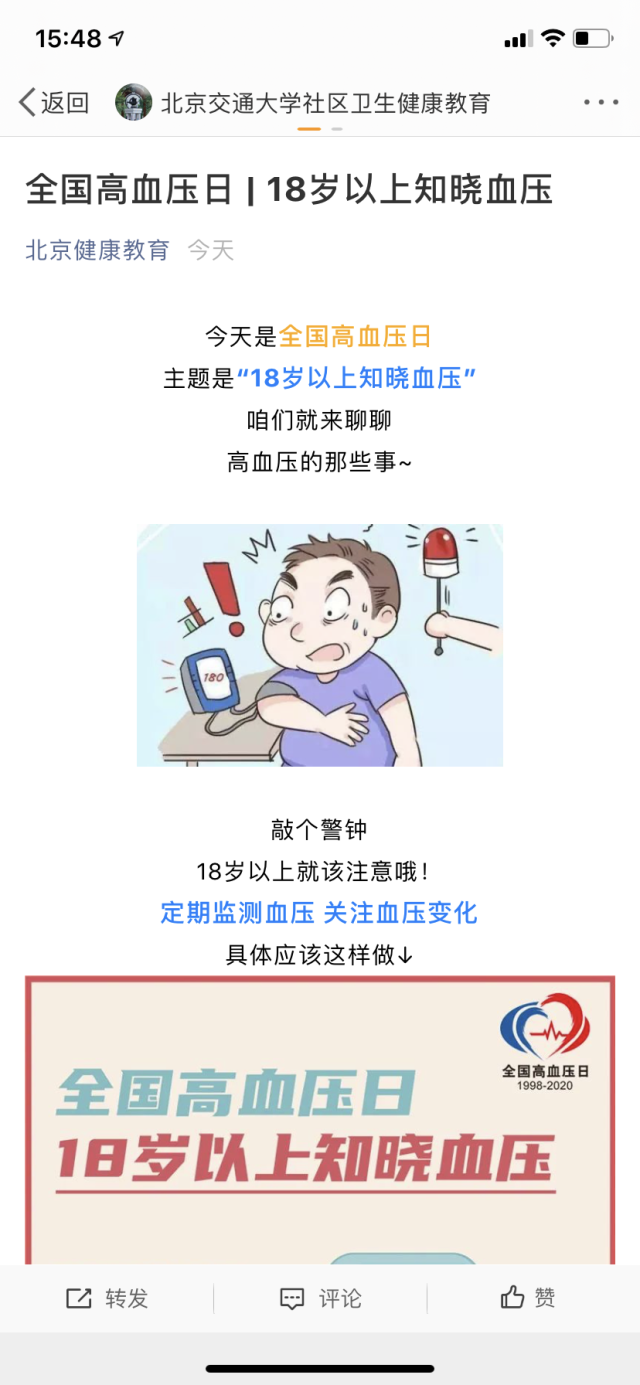
Task: Open the three-dot overflow menu
Action: point(601,103)
